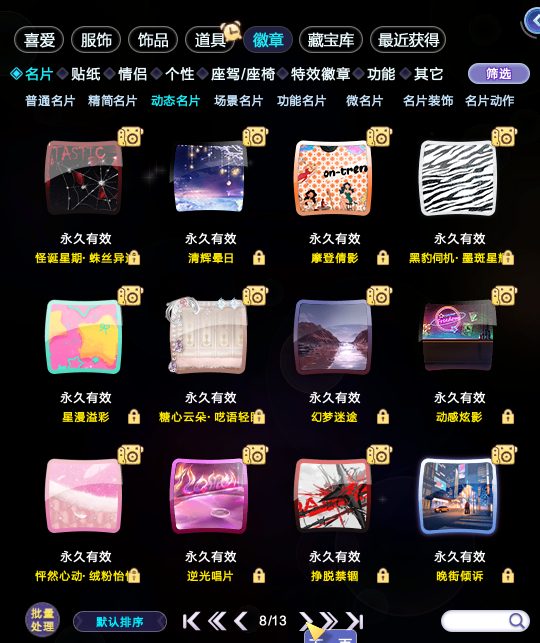
Task: Change sorting via 默认排序
Action: click(120, 622)
